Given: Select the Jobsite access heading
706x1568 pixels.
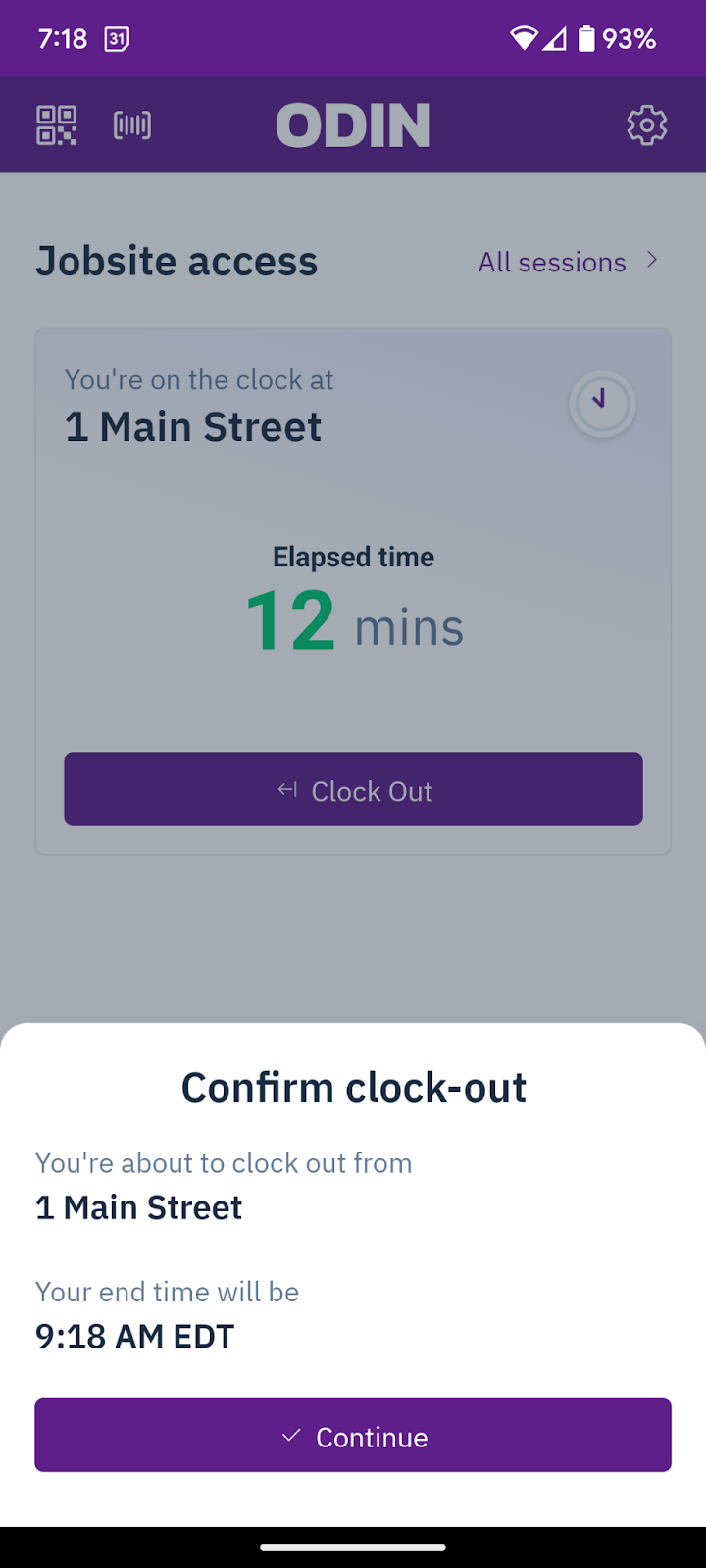Looking at the screenshot, I should pos(176,261).
